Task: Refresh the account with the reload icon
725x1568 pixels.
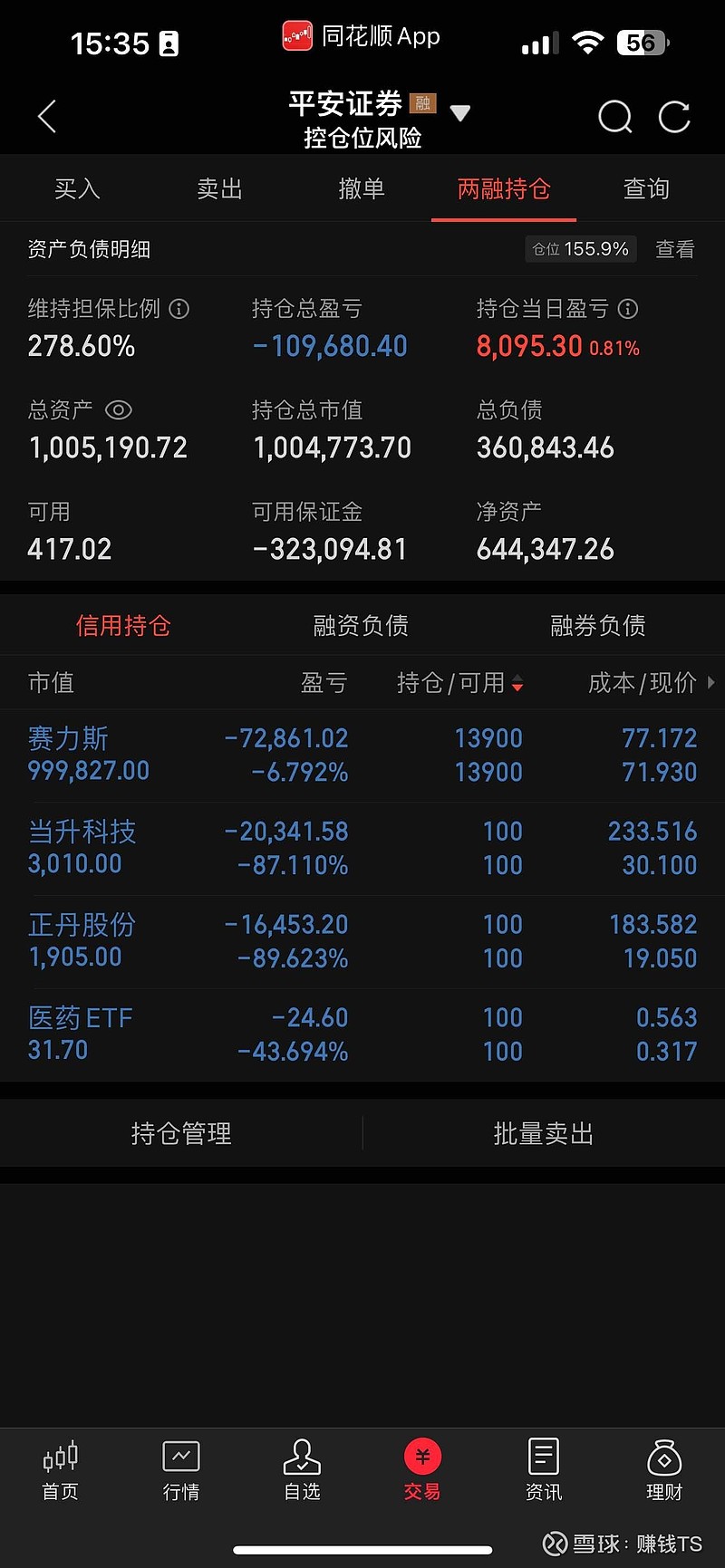Action: tap(674, 117)
